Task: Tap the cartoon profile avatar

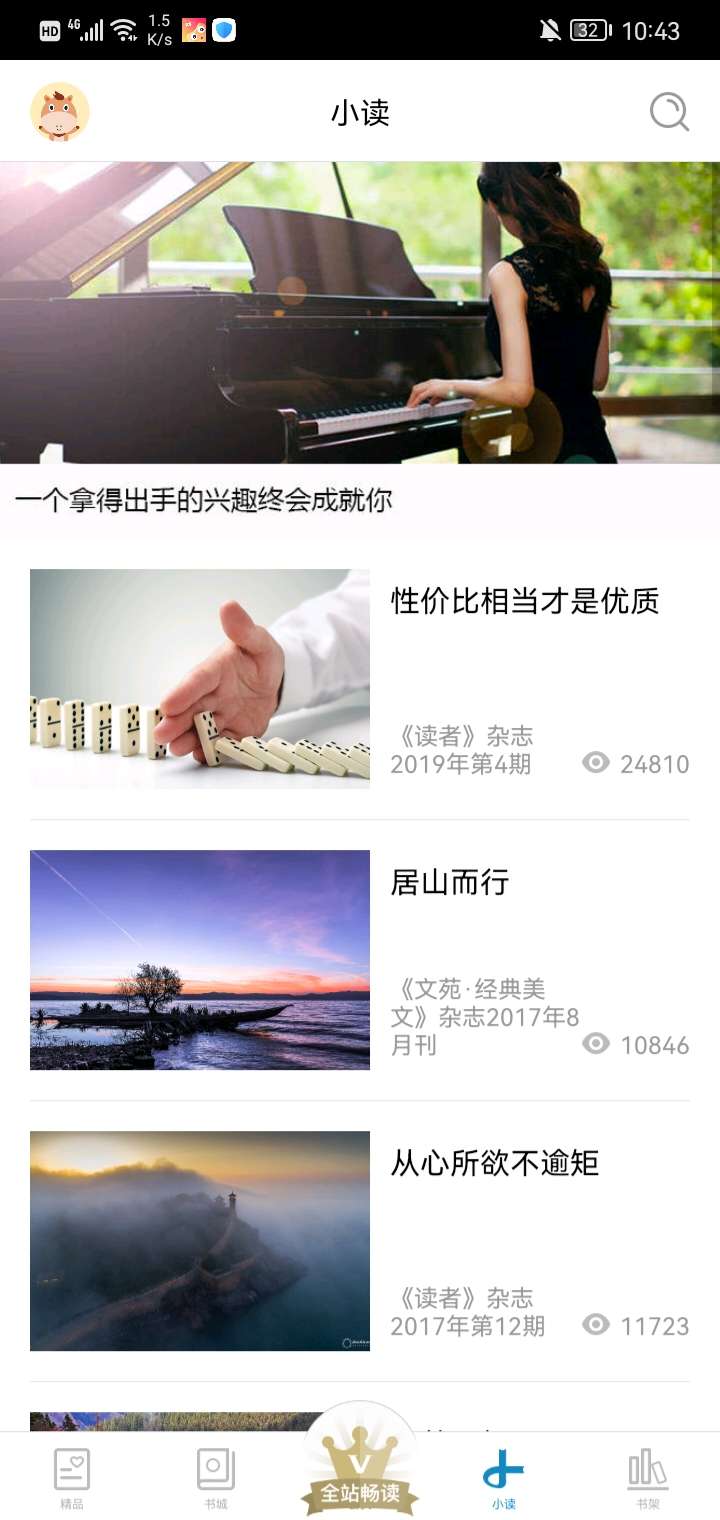Action: 60,112
